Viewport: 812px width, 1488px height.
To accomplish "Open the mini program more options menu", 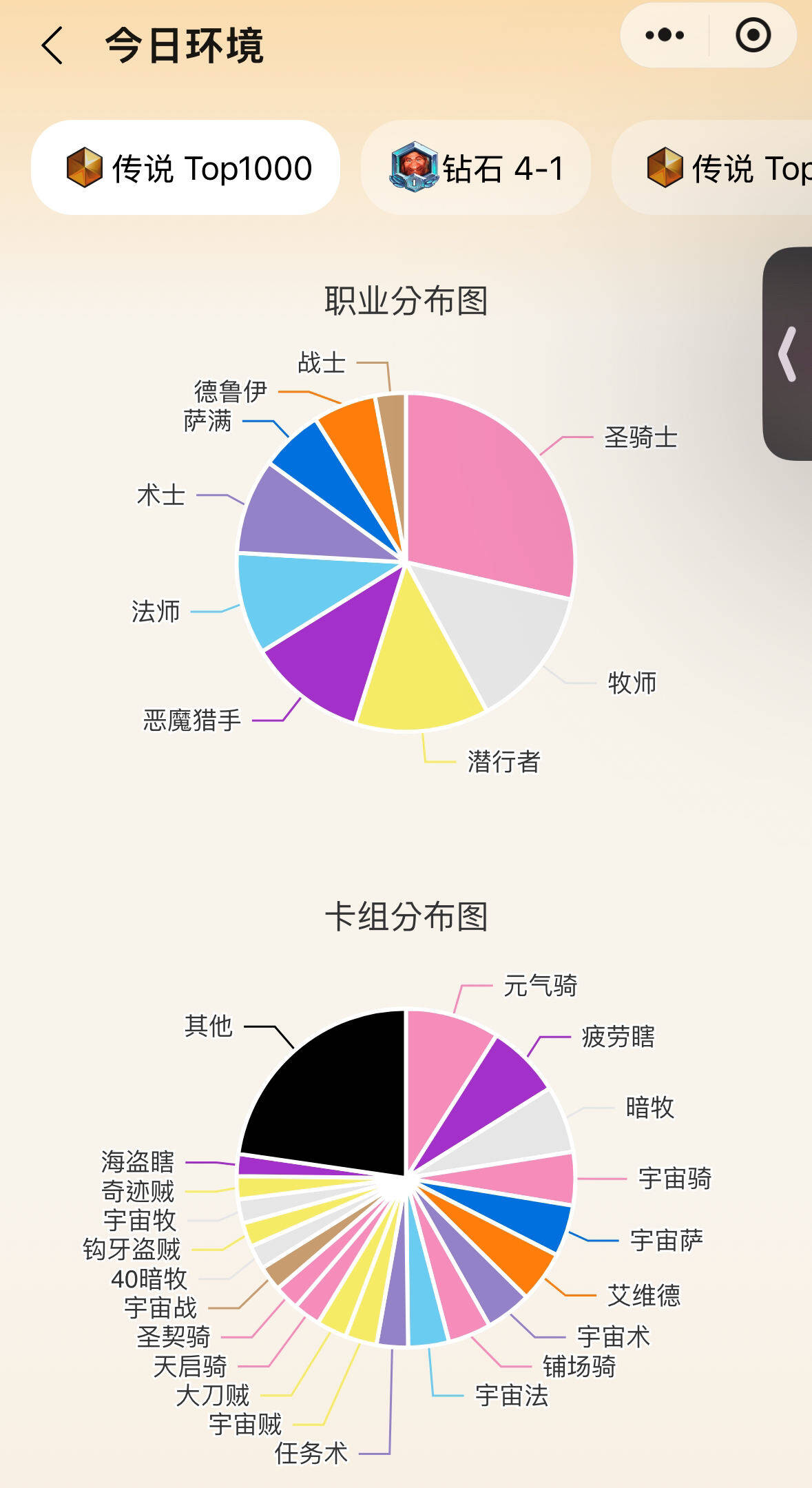I will point(665,35).
